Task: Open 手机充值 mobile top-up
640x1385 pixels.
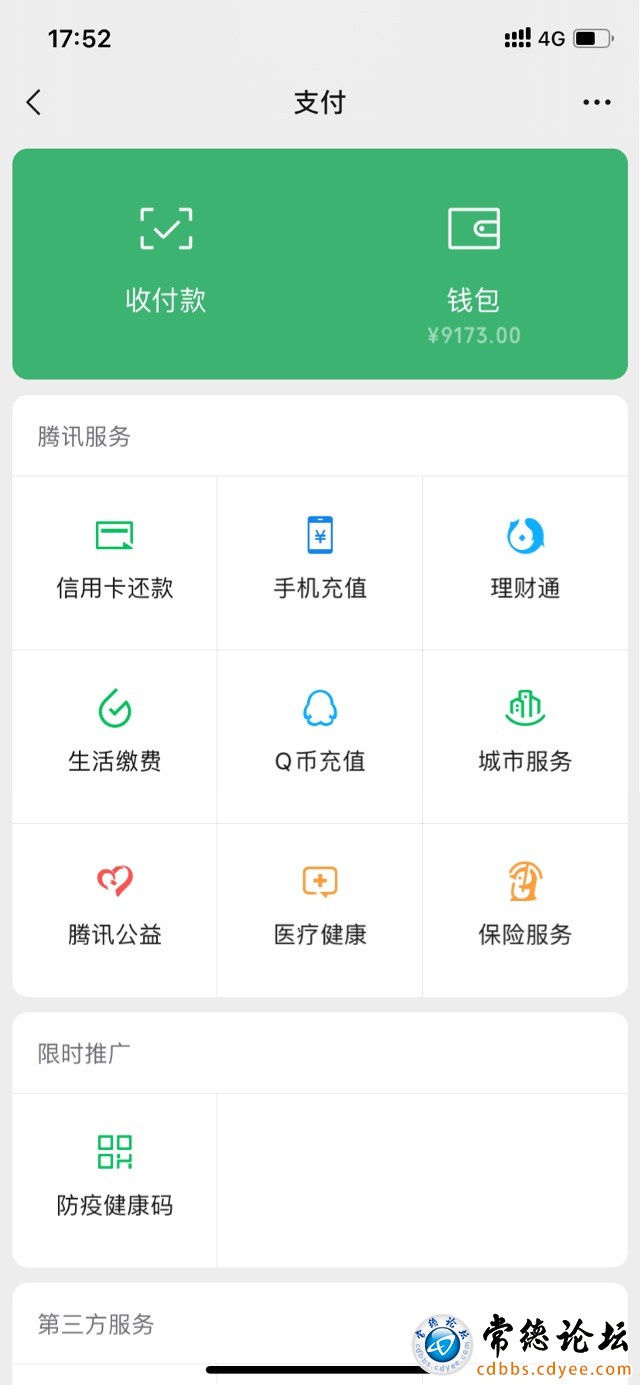Action: point(320,560)
